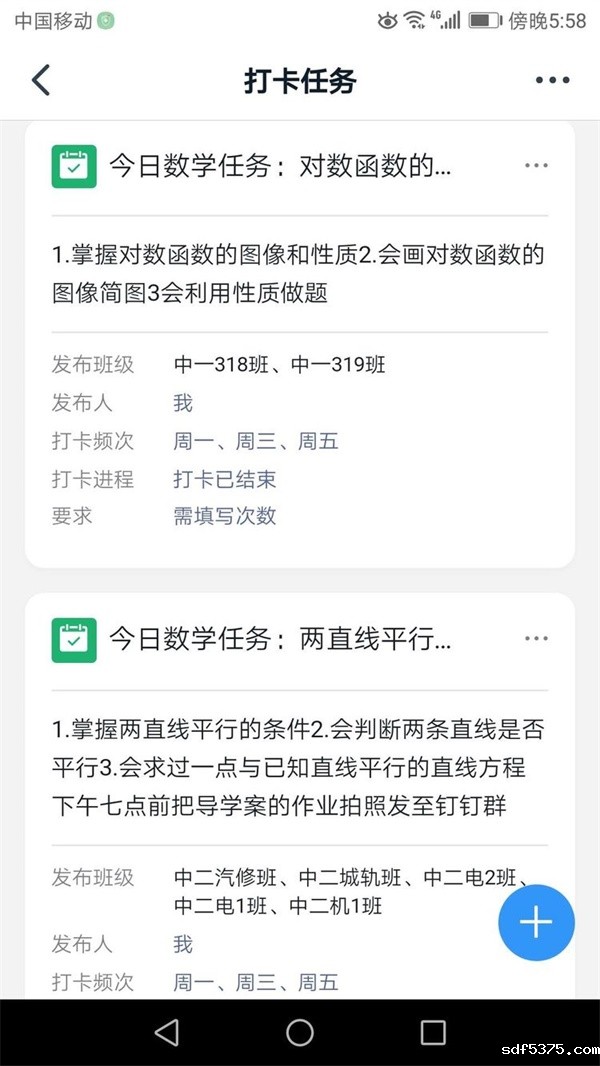Open the 两直线平行 math task card
The width and height of the screenshot is (600, 1066).
pos(280,640)
